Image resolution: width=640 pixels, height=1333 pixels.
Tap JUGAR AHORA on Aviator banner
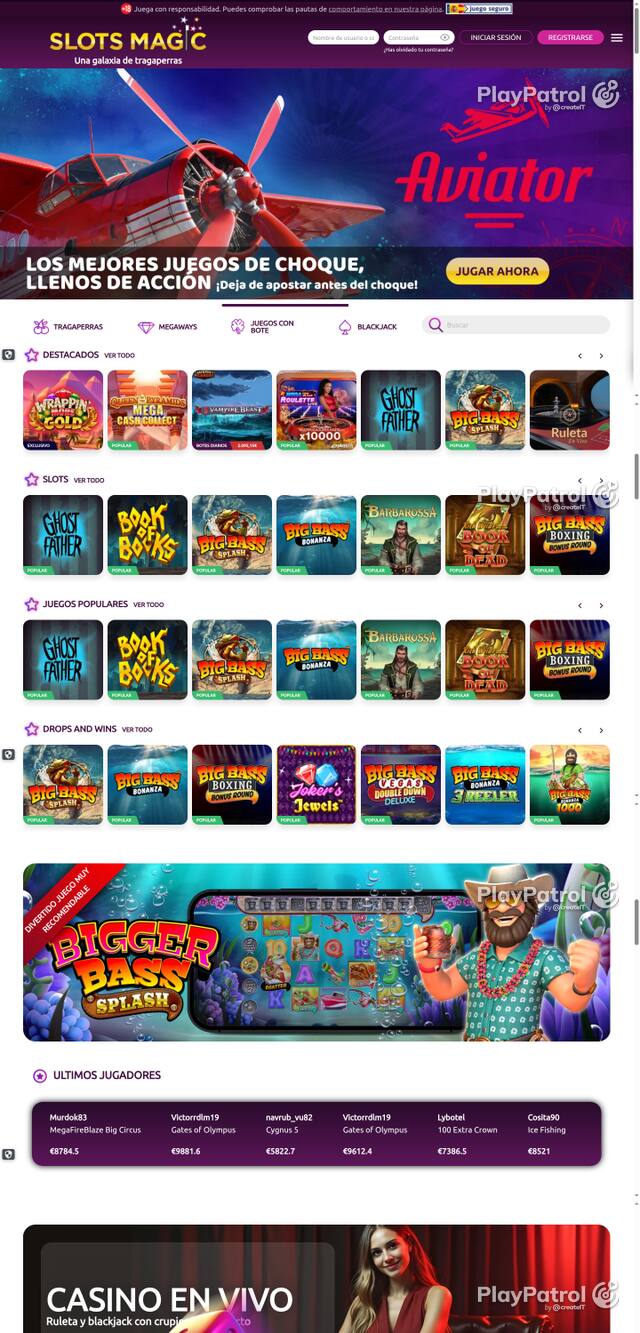[497, 271]
